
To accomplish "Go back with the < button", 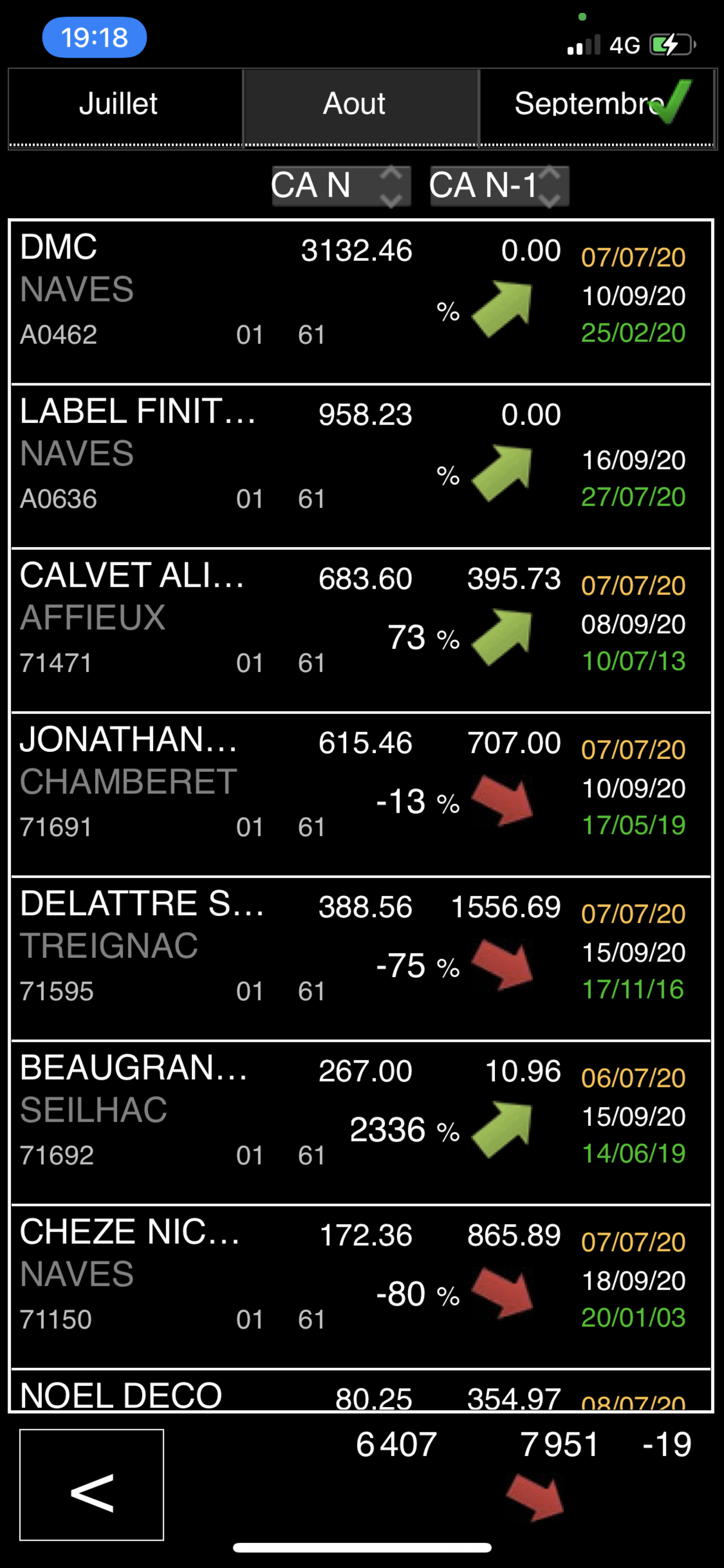I will tap(92, 1485).
